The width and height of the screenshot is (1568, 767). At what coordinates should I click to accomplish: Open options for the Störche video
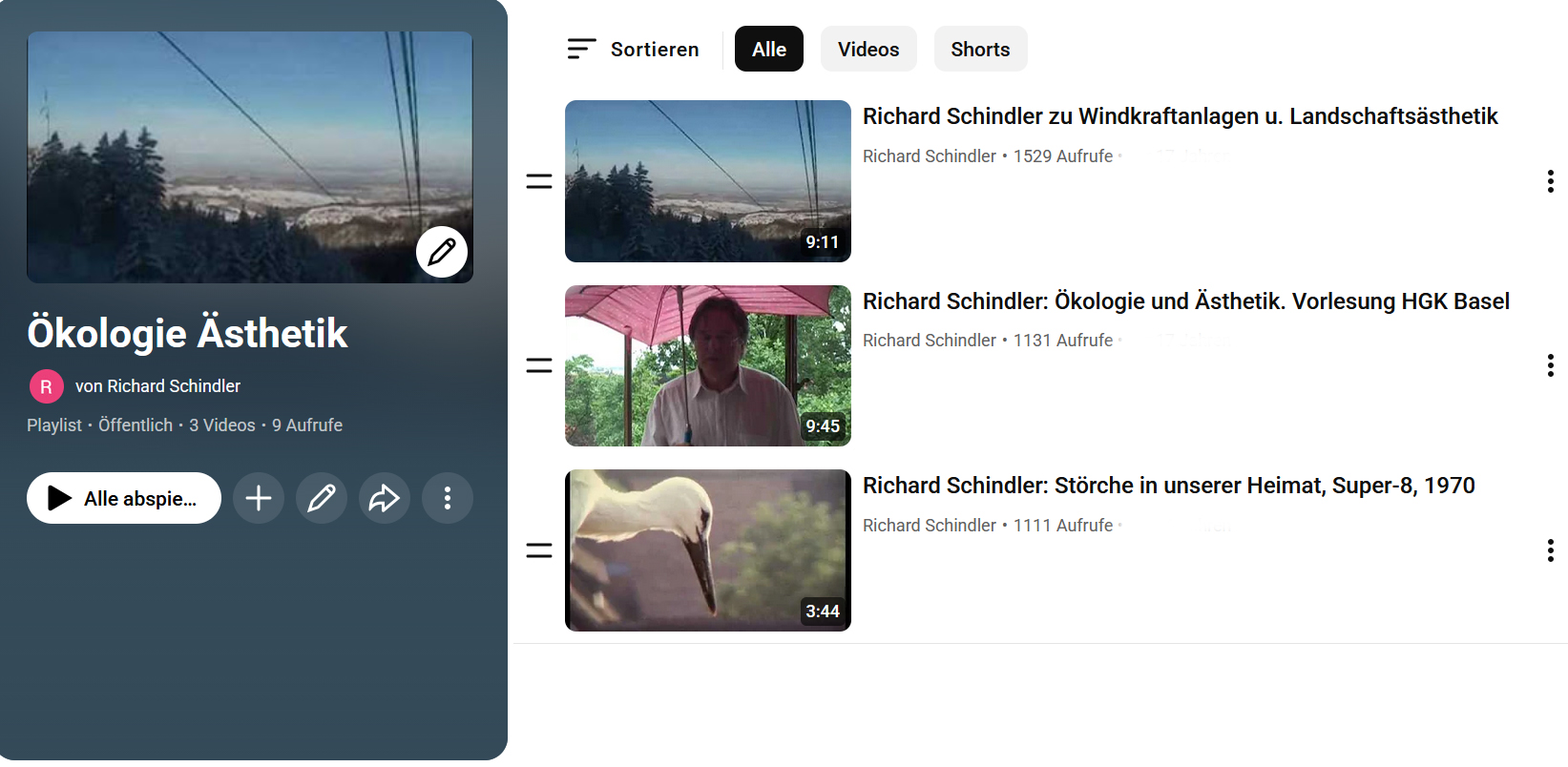[x=1550, y=550]
